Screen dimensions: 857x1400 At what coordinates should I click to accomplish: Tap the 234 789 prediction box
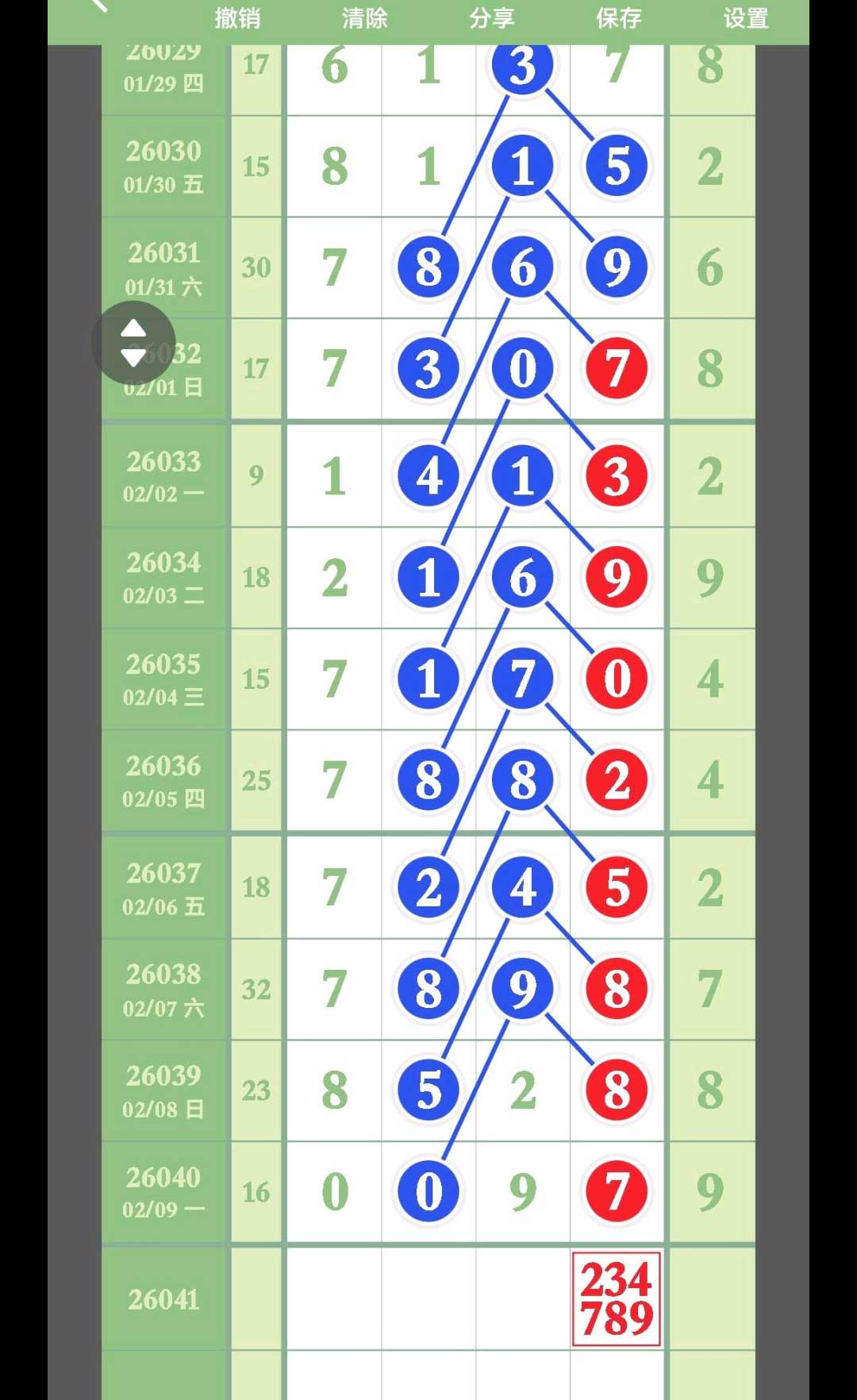[x=616, y=1298]
